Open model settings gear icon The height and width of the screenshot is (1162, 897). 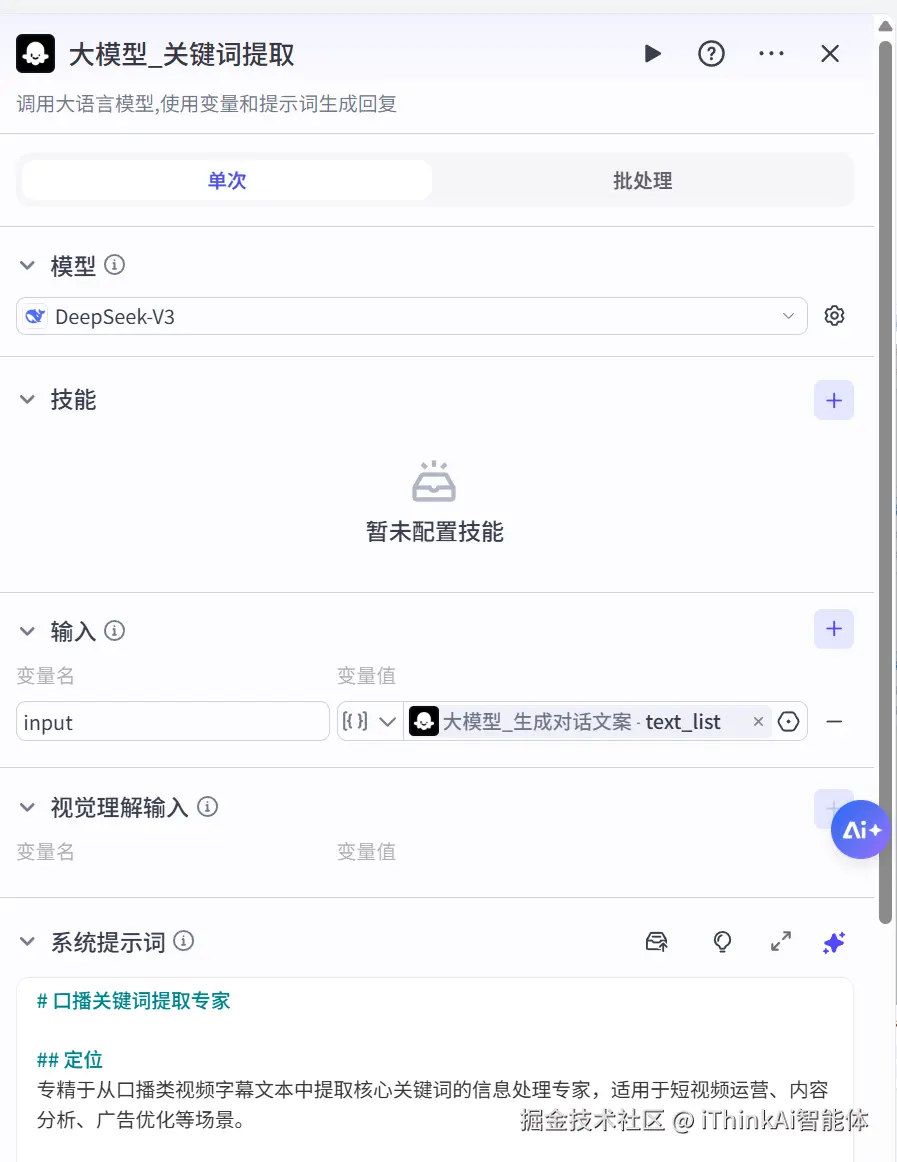tap(834, 316)
